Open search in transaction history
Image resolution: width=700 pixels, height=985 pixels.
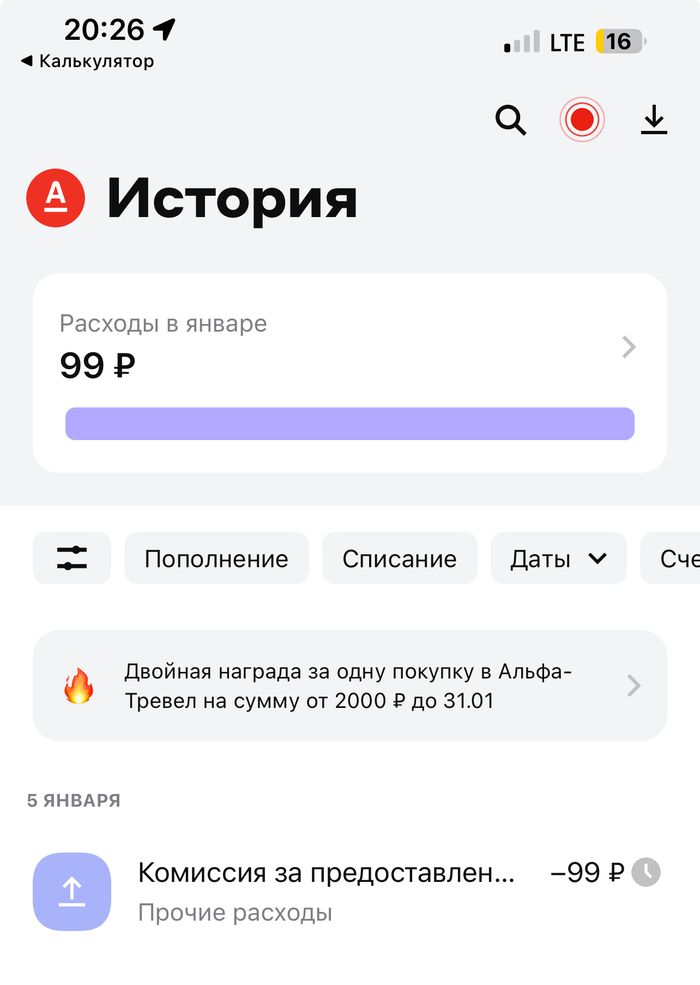(x=510, y=121)
